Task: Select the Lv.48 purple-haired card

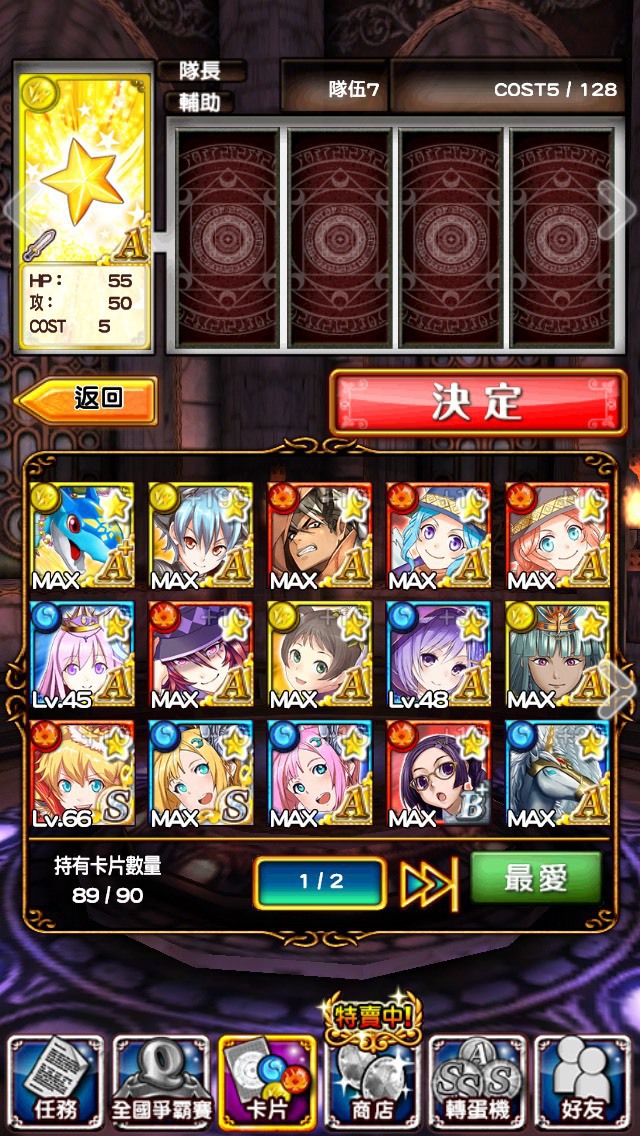Action: tap(438, 655)
